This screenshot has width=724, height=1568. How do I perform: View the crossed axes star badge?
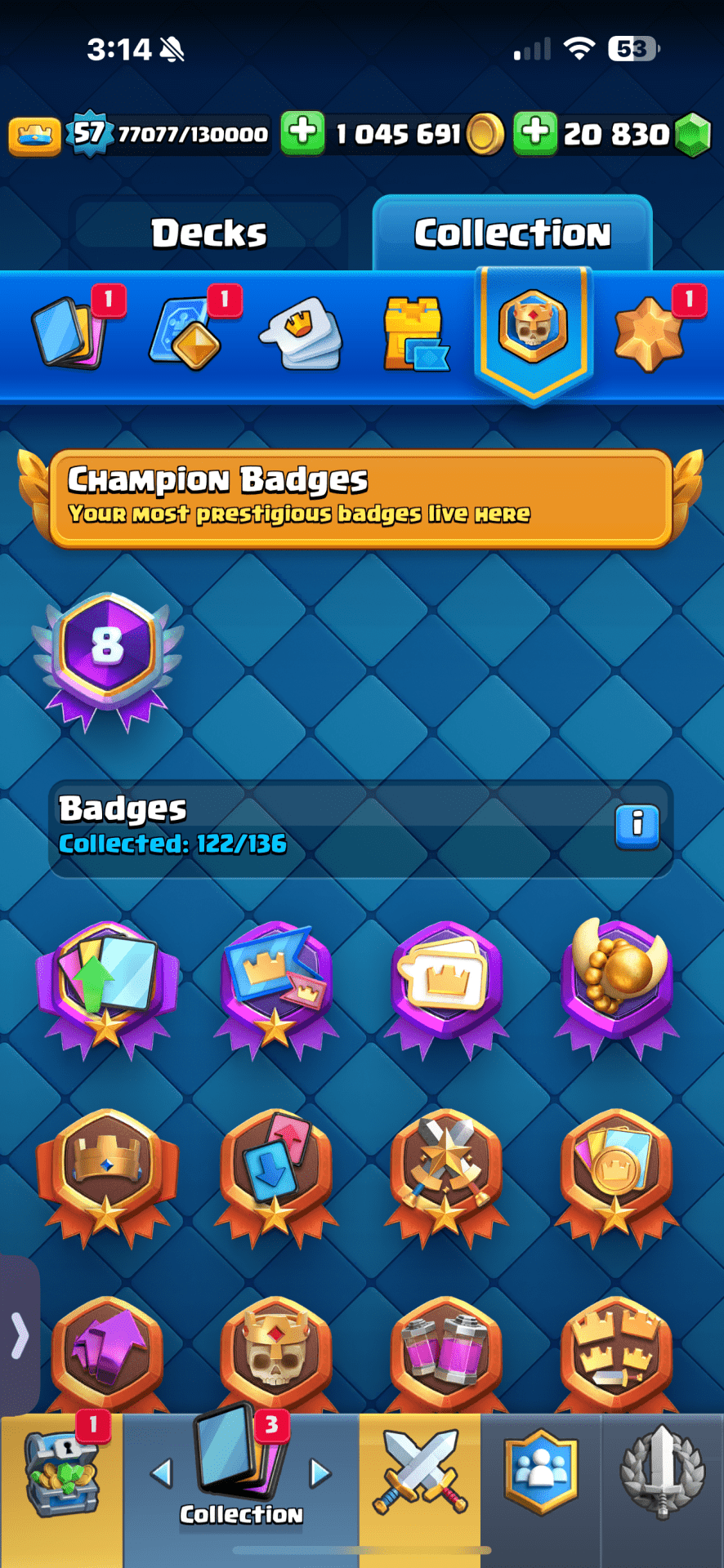tap(446, 1172)
